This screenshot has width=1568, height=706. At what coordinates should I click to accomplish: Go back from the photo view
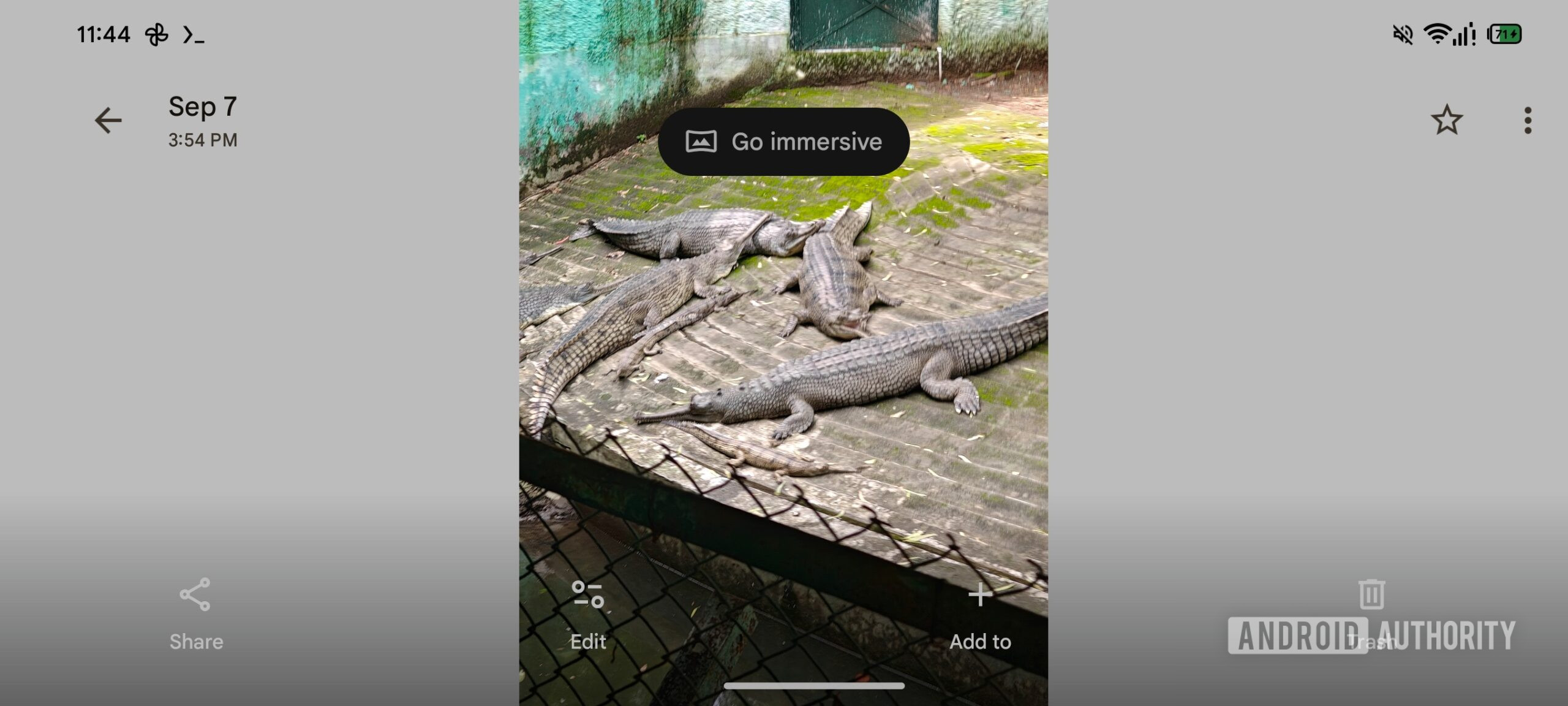point(108,120)
